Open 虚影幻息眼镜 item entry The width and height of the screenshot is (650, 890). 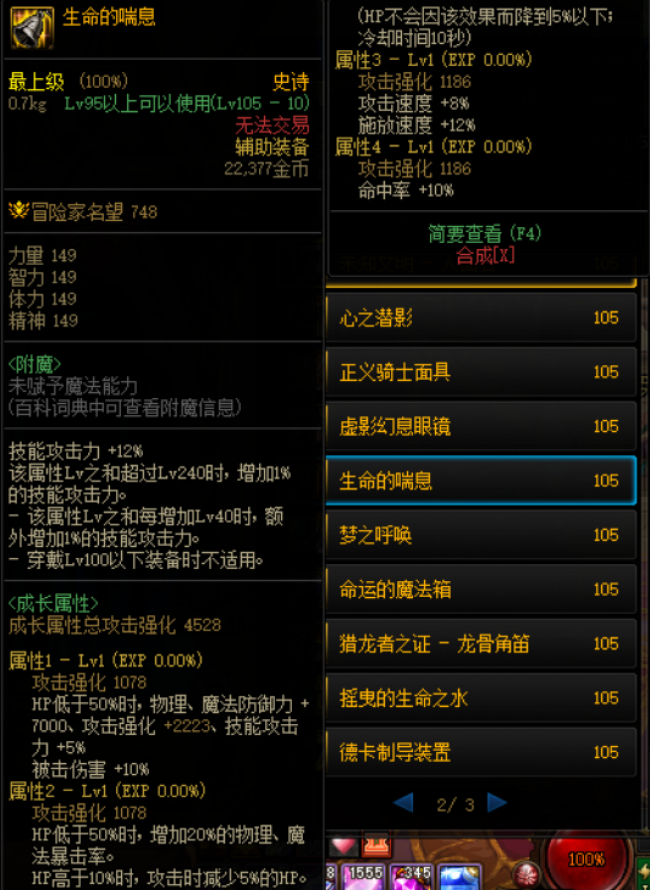480,426
